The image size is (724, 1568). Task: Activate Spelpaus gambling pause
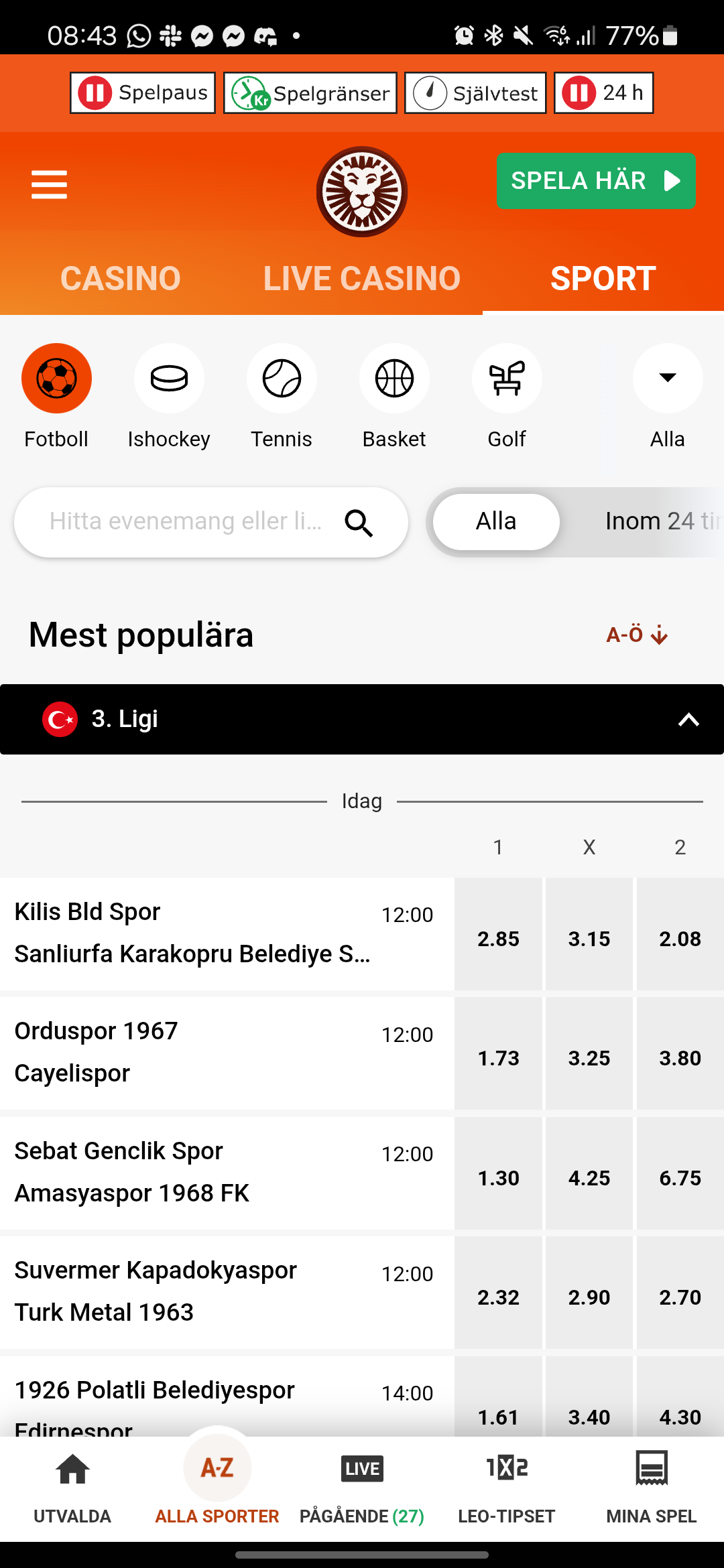pyautogui.click(x=141, y=92)
